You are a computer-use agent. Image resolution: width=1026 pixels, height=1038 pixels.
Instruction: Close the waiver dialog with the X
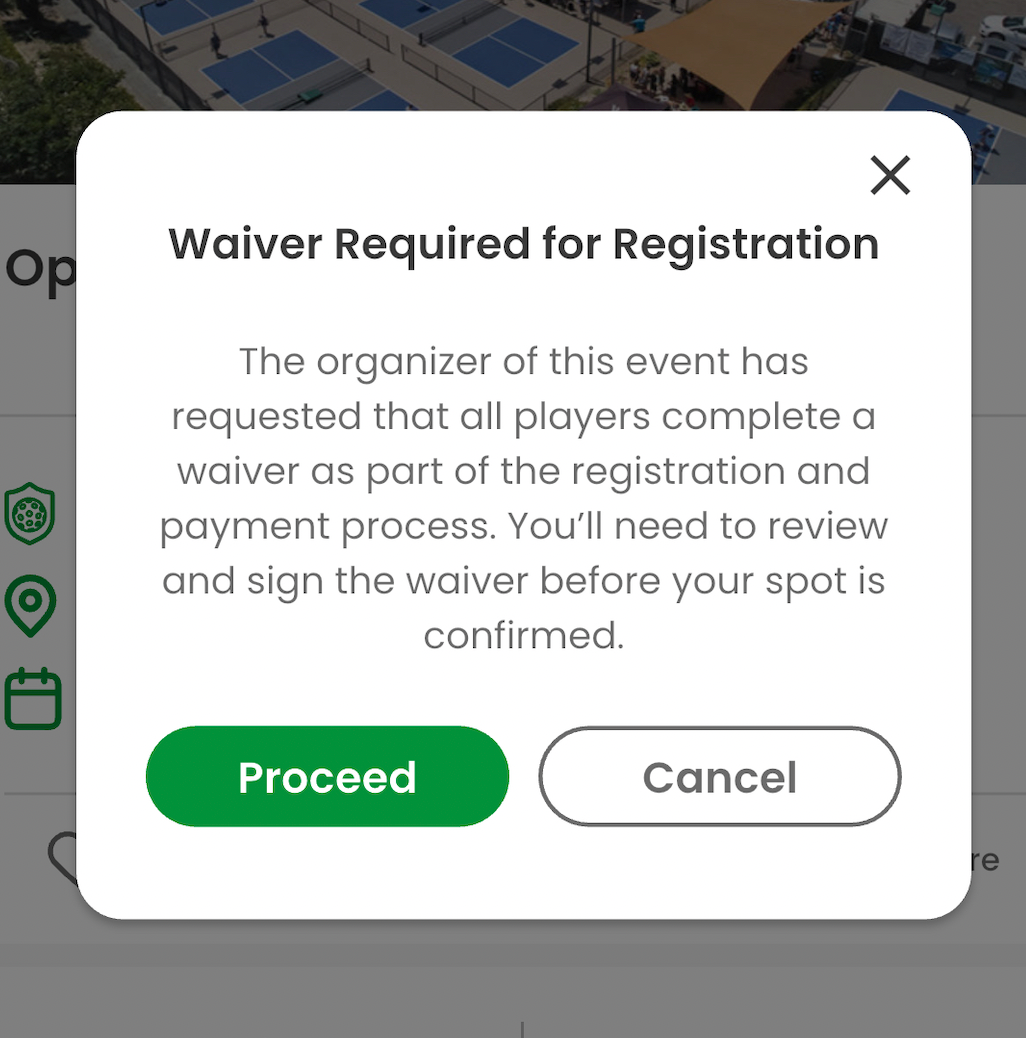point(889,176)
